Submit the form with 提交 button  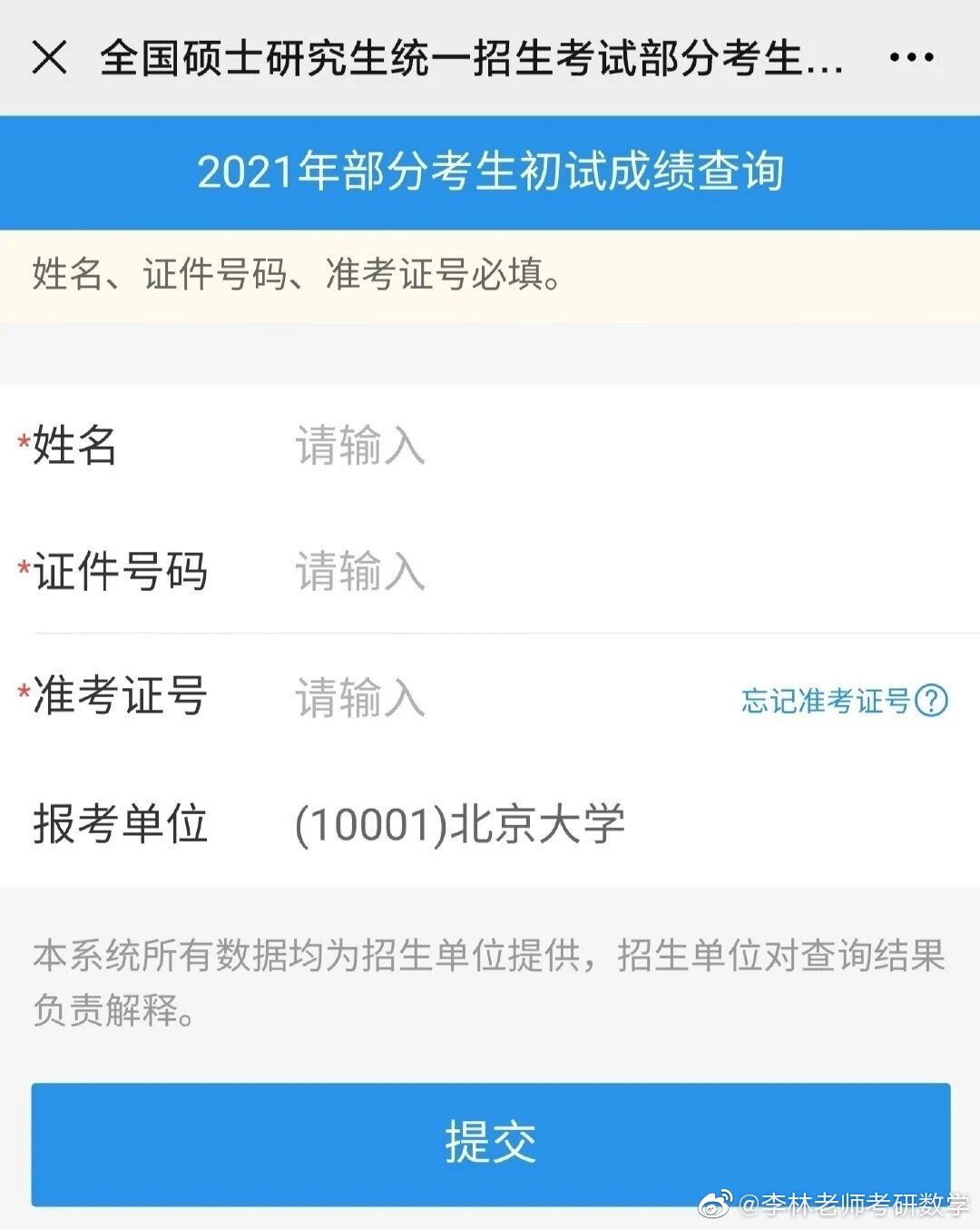point(490,1143)
